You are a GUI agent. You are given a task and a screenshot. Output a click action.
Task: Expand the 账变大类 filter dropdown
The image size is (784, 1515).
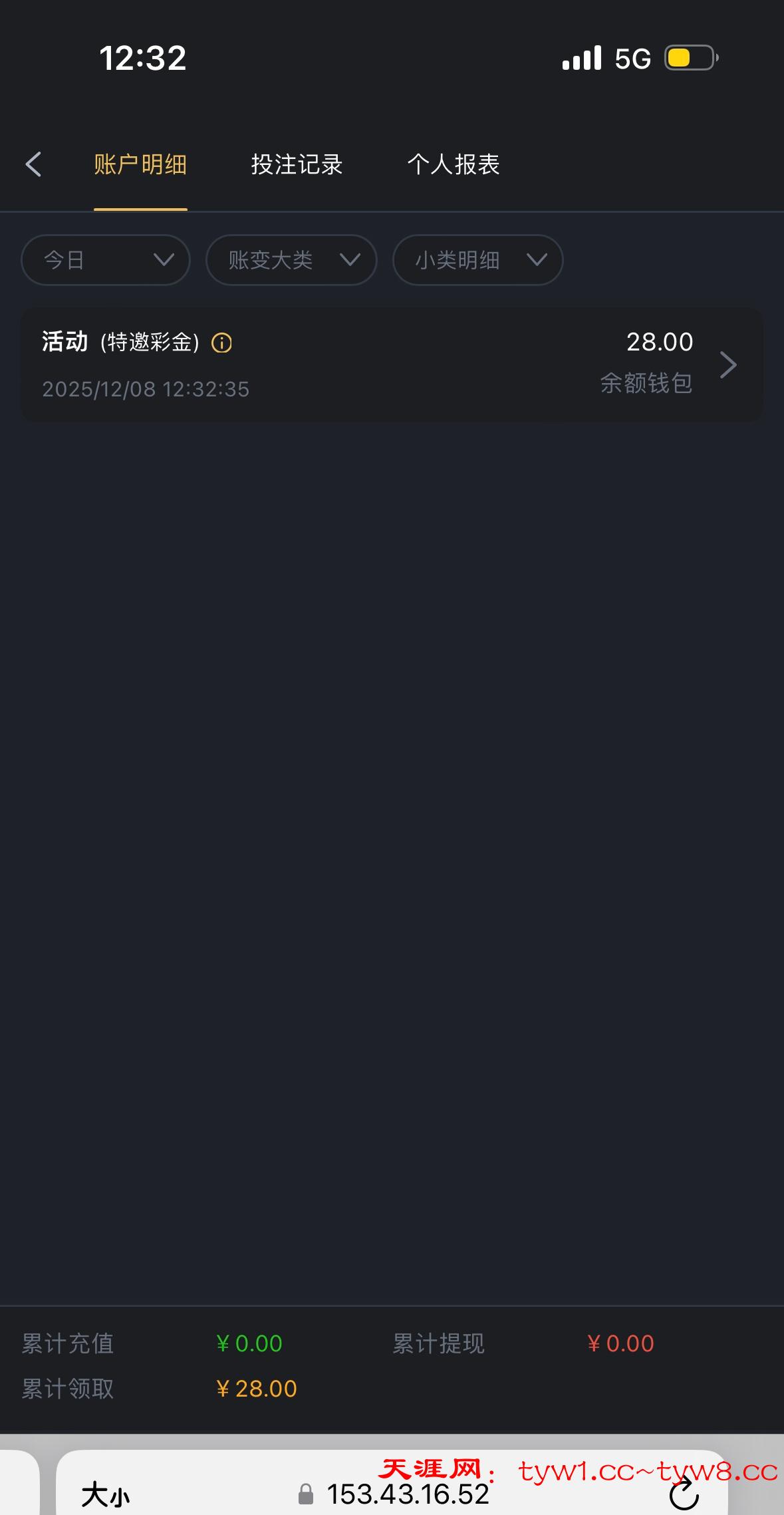pos(291,260)
